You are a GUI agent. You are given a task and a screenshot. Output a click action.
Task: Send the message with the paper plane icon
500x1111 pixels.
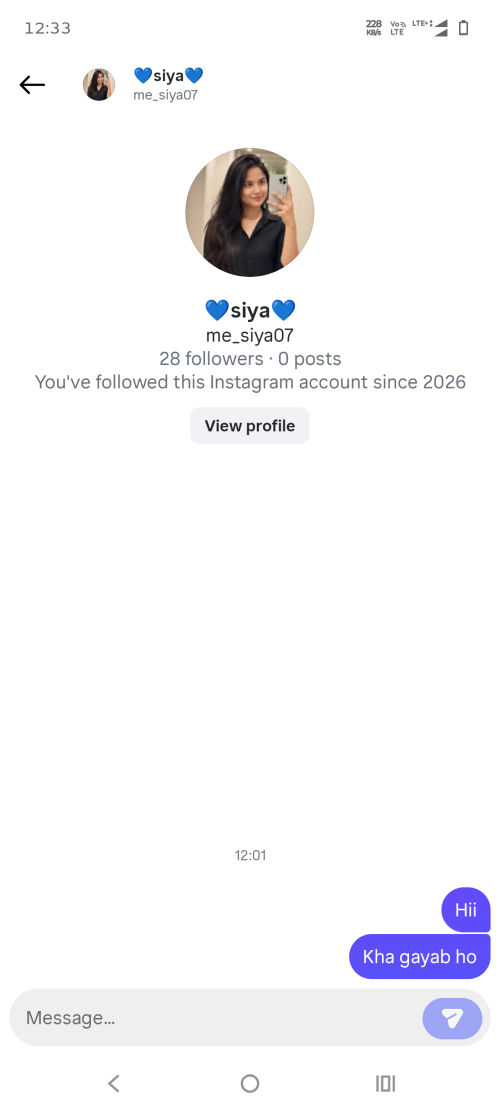coord(452,1019)
